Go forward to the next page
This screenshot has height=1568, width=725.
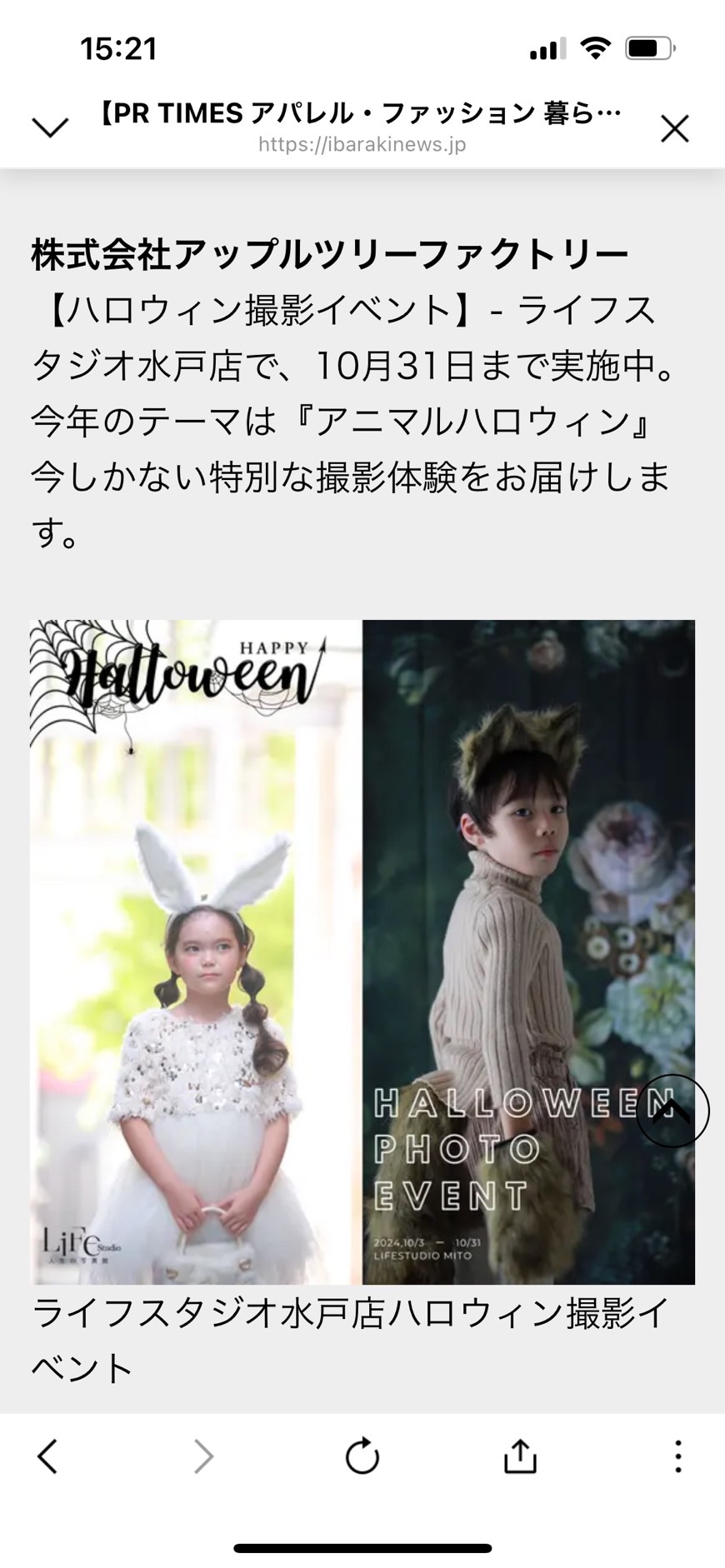203,1456
